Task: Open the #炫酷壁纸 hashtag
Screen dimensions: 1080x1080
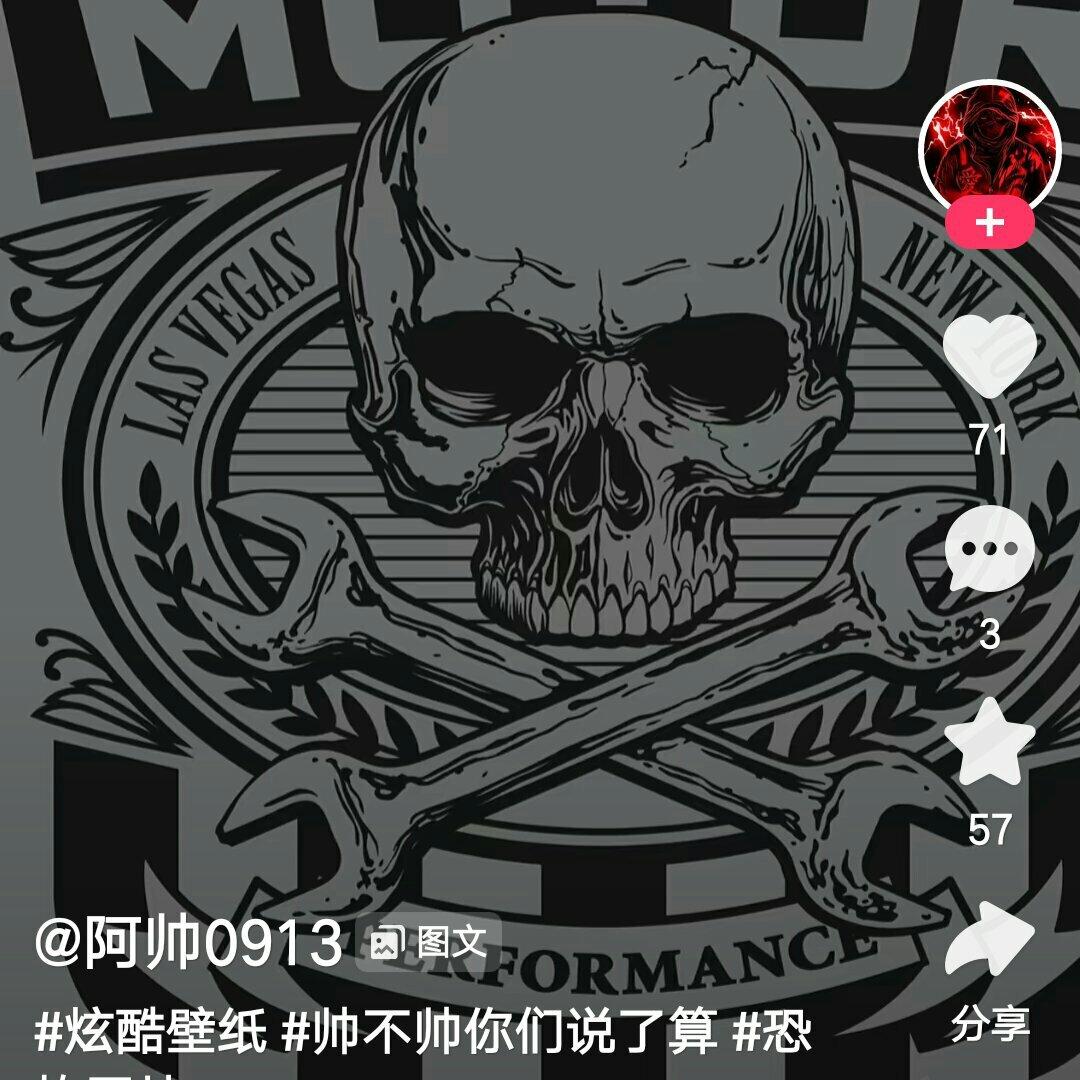Action: (151, 1032)
